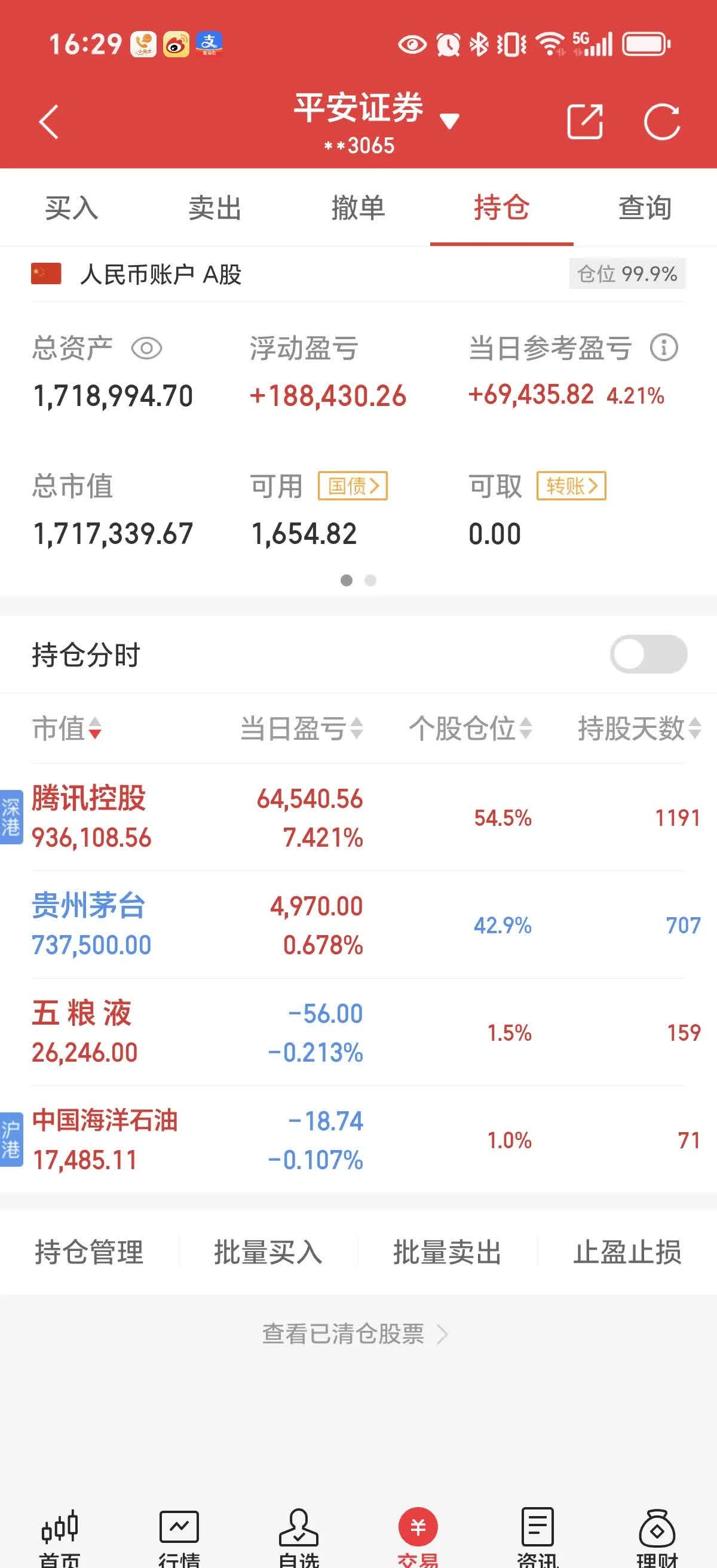This screenshot has width=717, height=1568.
Task: Tap the info icon beside 当日参考盈亏
Action: coord(663,348)
